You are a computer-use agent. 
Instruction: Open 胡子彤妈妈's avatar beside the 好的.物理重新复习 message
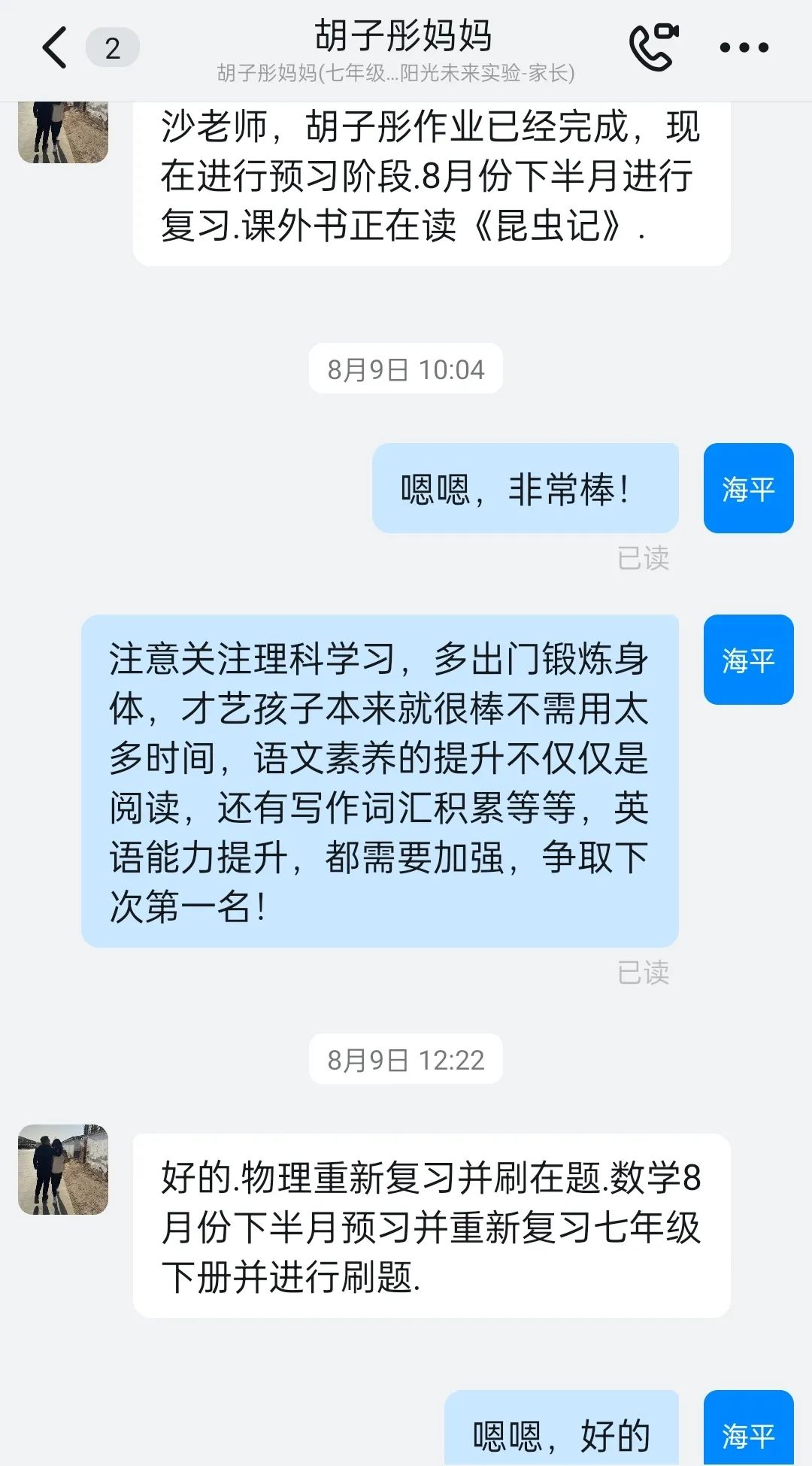pos(63,1170)
